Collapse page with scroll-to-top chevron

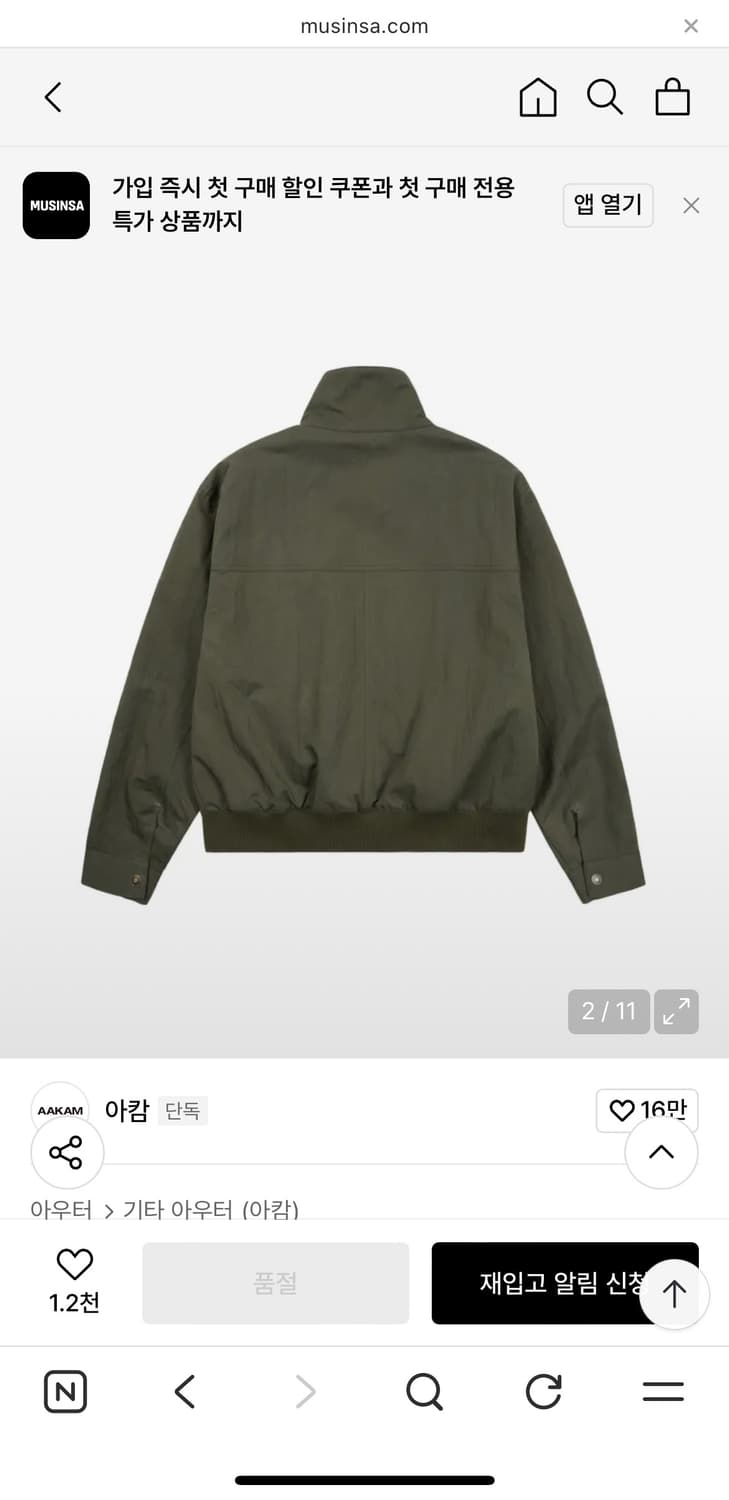(x=661, y=1152)
